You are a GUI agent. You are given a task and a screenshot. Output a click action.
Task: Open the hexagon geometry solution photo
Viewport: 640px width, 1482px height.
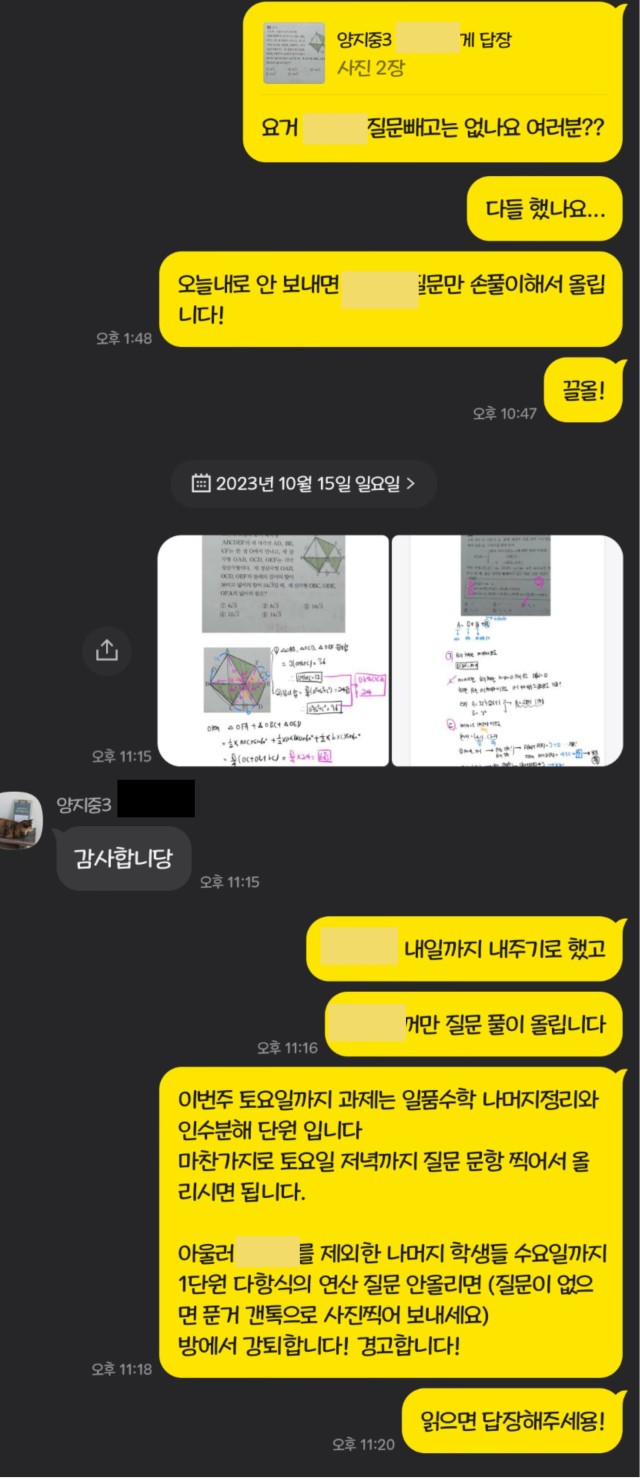click(273, 650)
